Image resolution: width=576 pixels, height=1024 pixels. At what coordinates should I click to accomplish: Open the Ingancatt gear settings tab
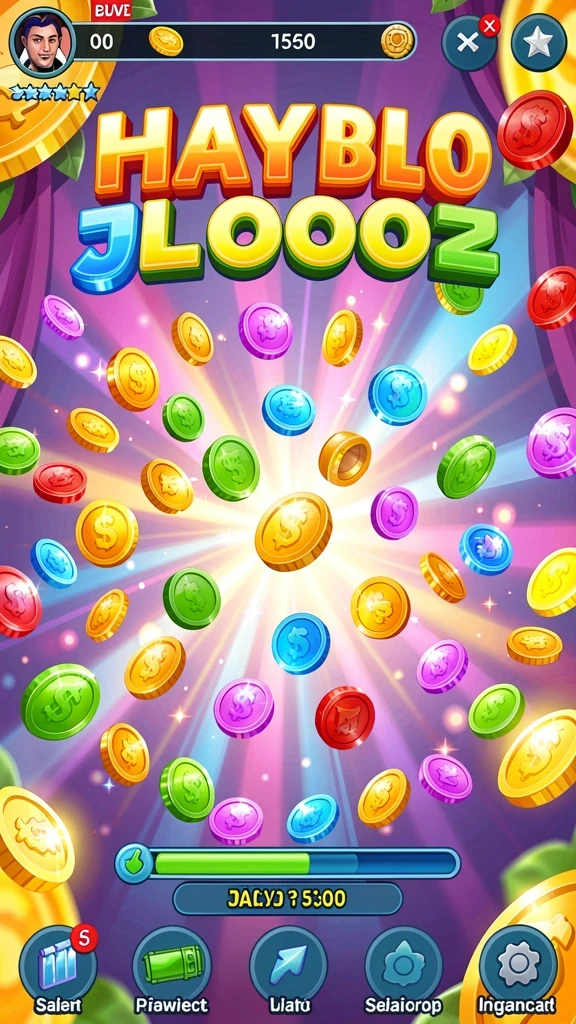coord(518,965)
